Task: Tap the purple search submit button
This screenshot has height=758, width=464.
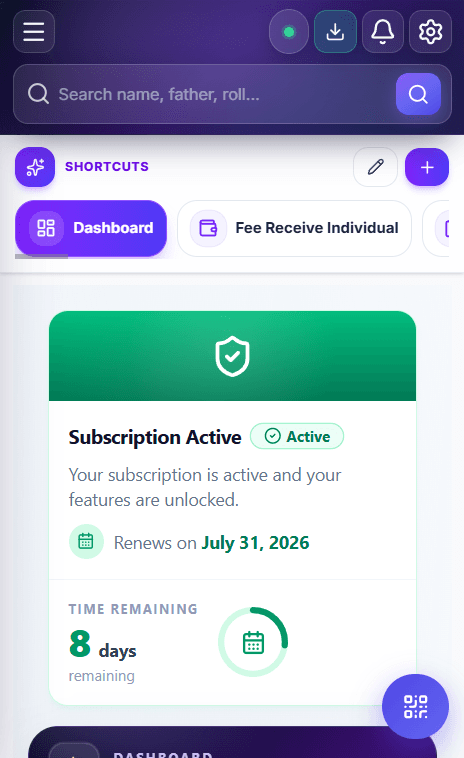Action: point(418,94)
